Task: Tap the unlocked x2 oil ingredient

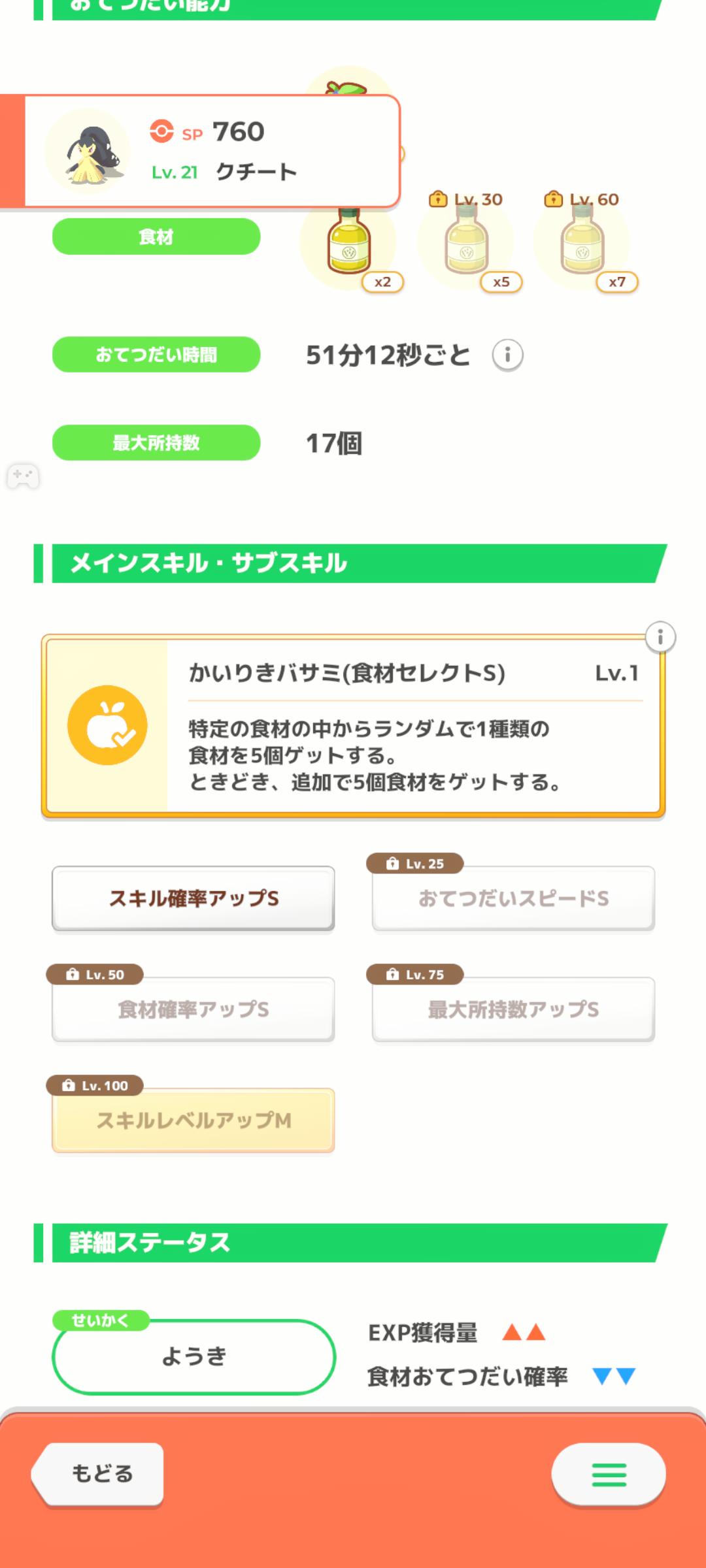Action: tap(350, 243)
